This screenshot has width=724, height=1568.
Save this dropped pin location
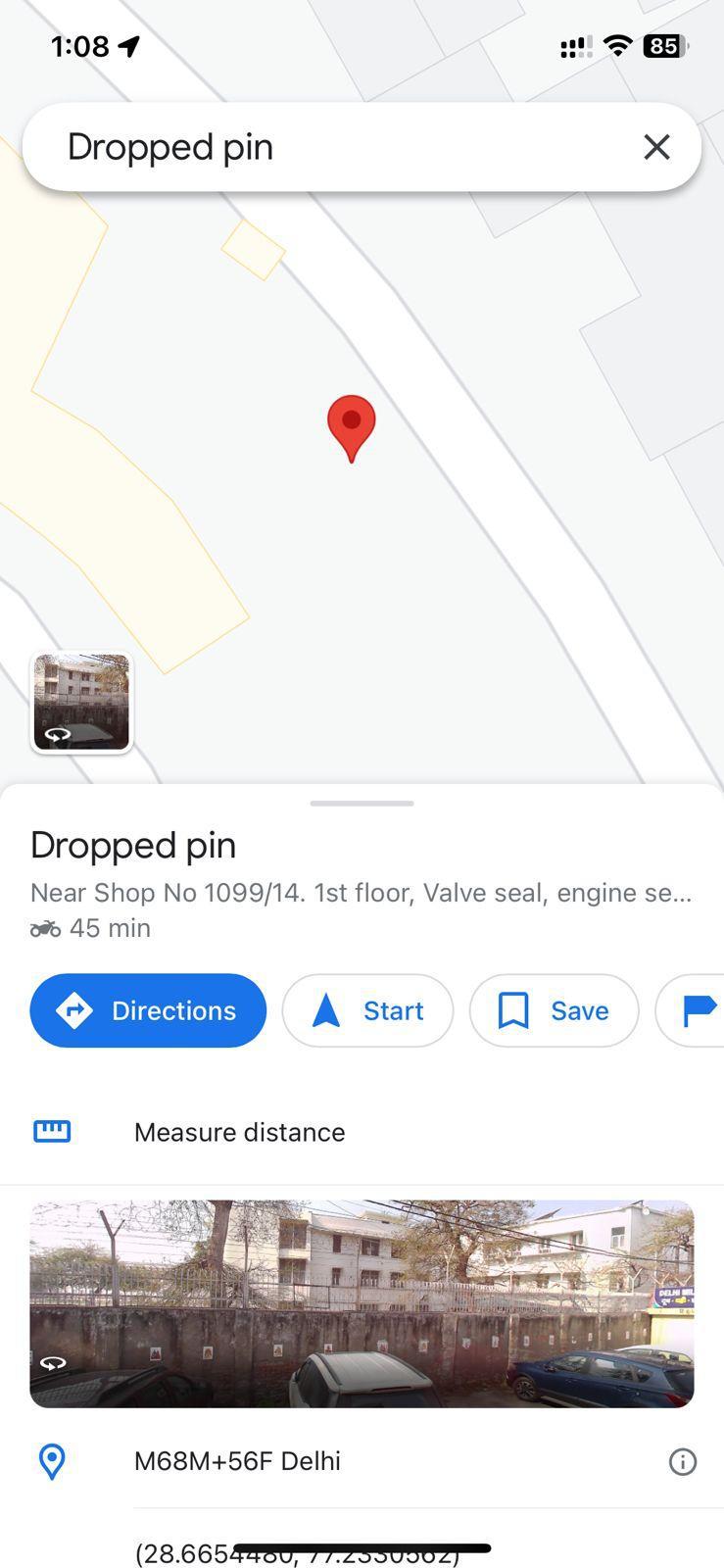point(554,1010)
